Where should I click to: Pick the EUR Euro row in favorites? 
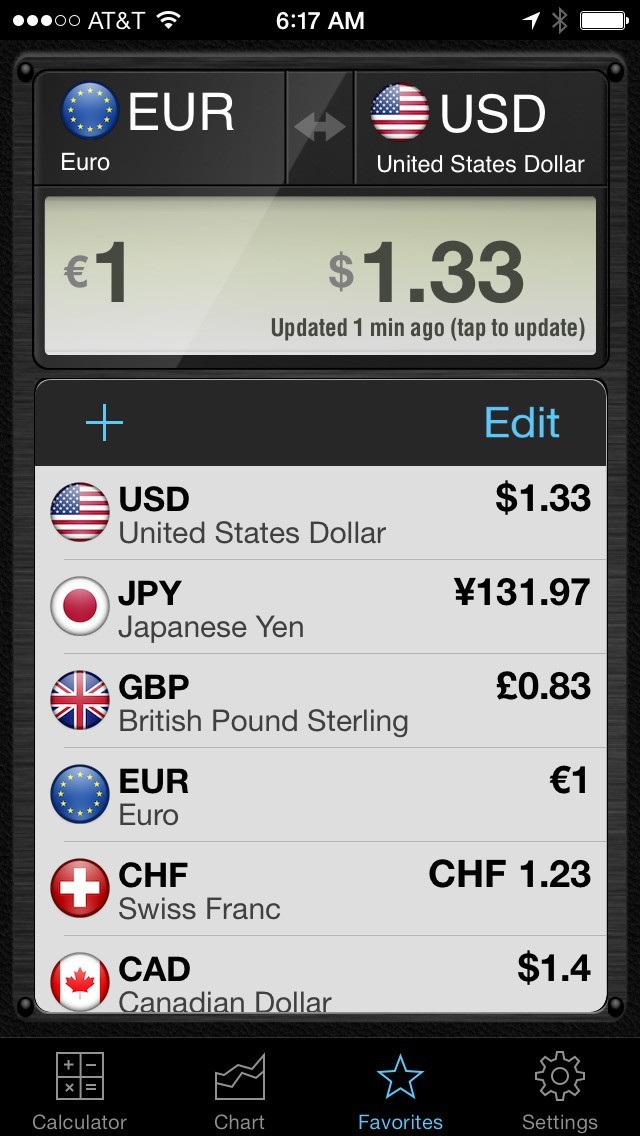point(320,796)
